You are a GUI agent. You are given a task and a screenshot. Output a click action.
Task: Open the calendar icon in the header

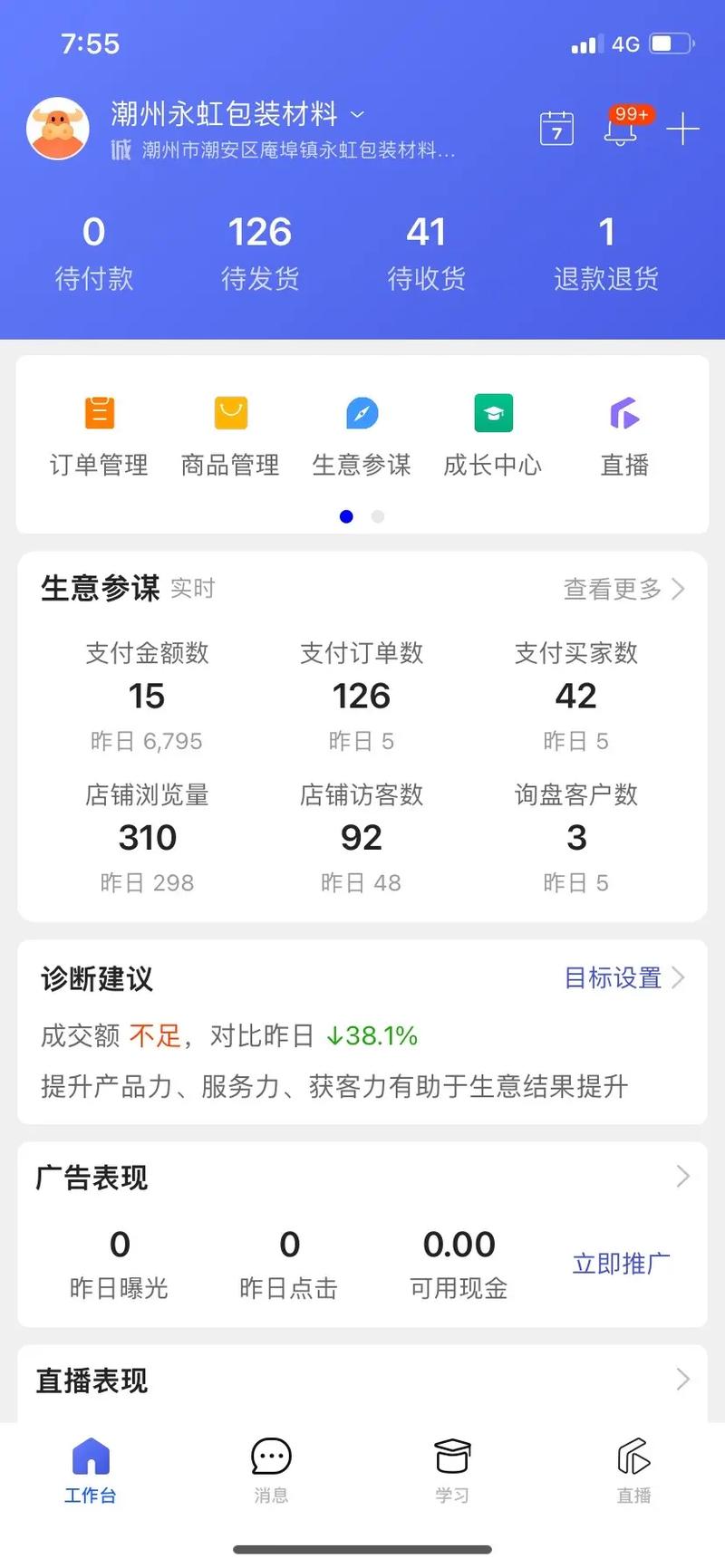pyautogui.click(x=556, y=128)
